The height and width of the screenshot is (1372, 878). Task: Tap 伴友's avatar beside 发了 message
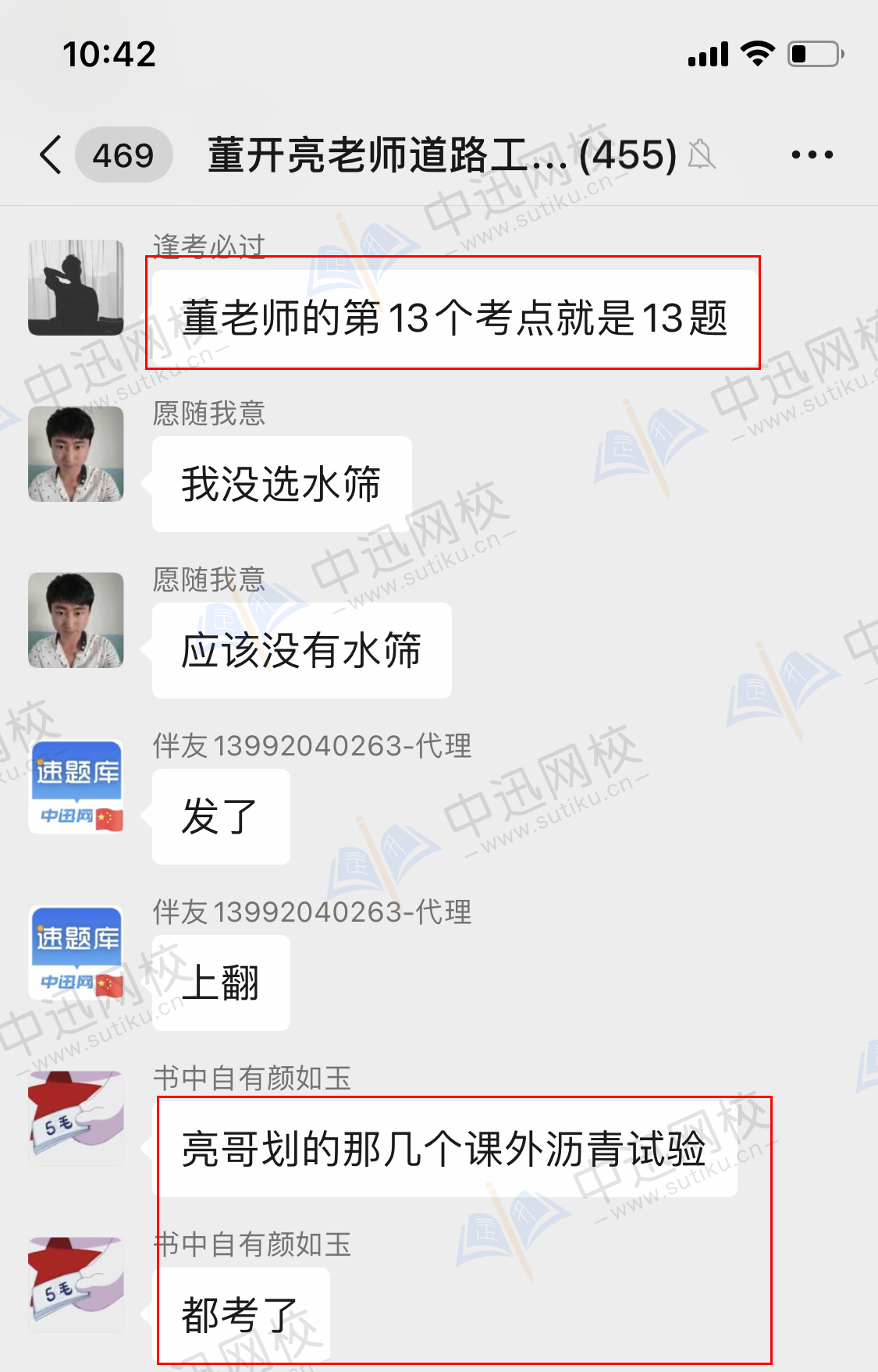pyautogui.click(x=76, y=787)
